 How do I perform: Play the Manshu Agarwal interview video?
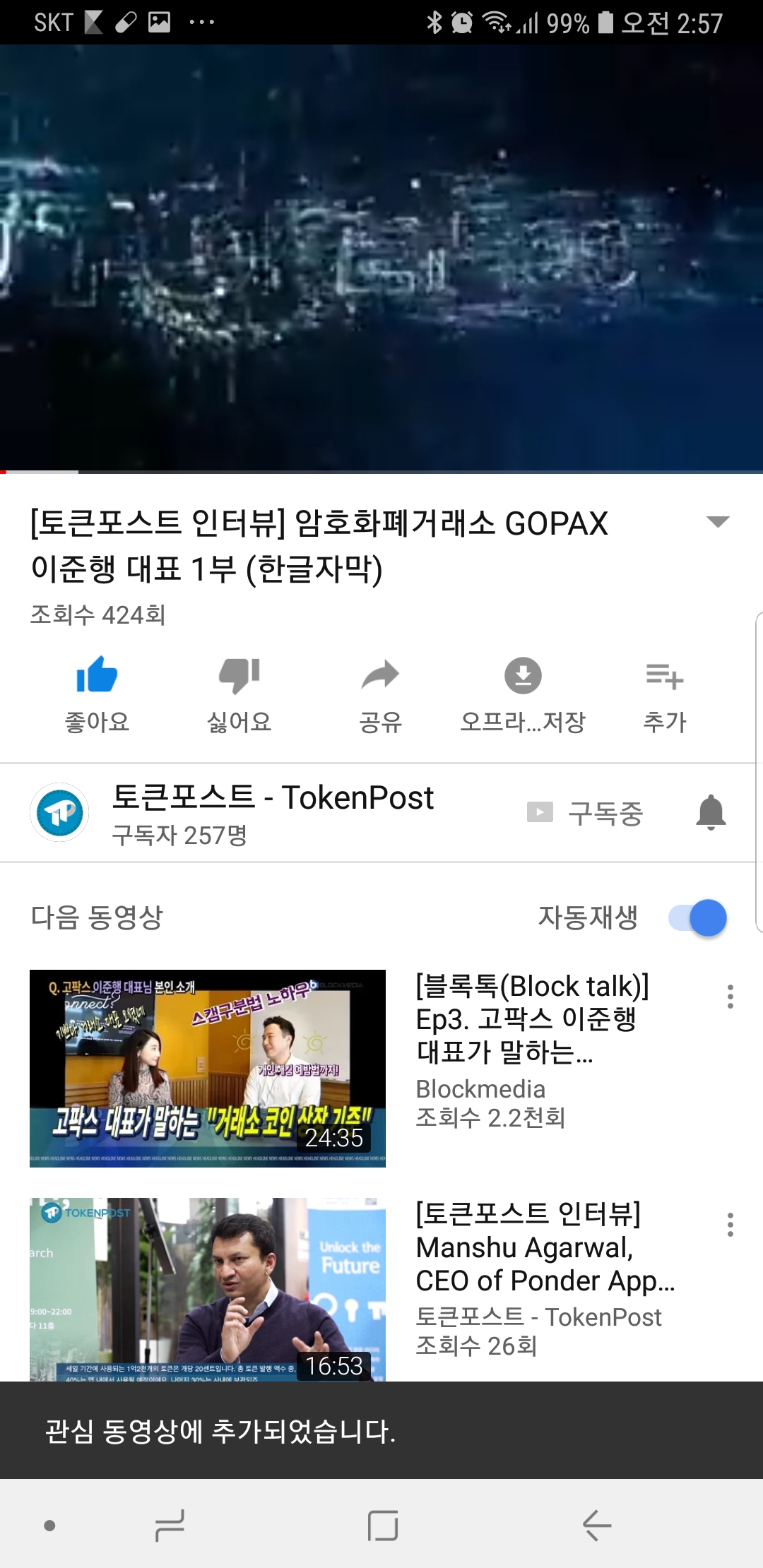point(208,1289)
